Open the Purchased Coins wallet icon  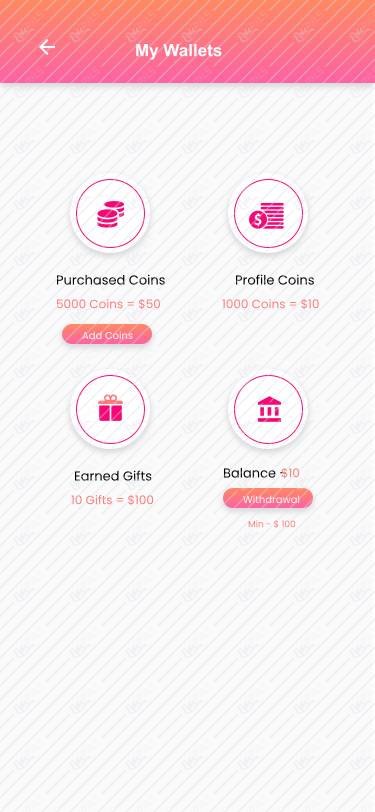[110, 213]
